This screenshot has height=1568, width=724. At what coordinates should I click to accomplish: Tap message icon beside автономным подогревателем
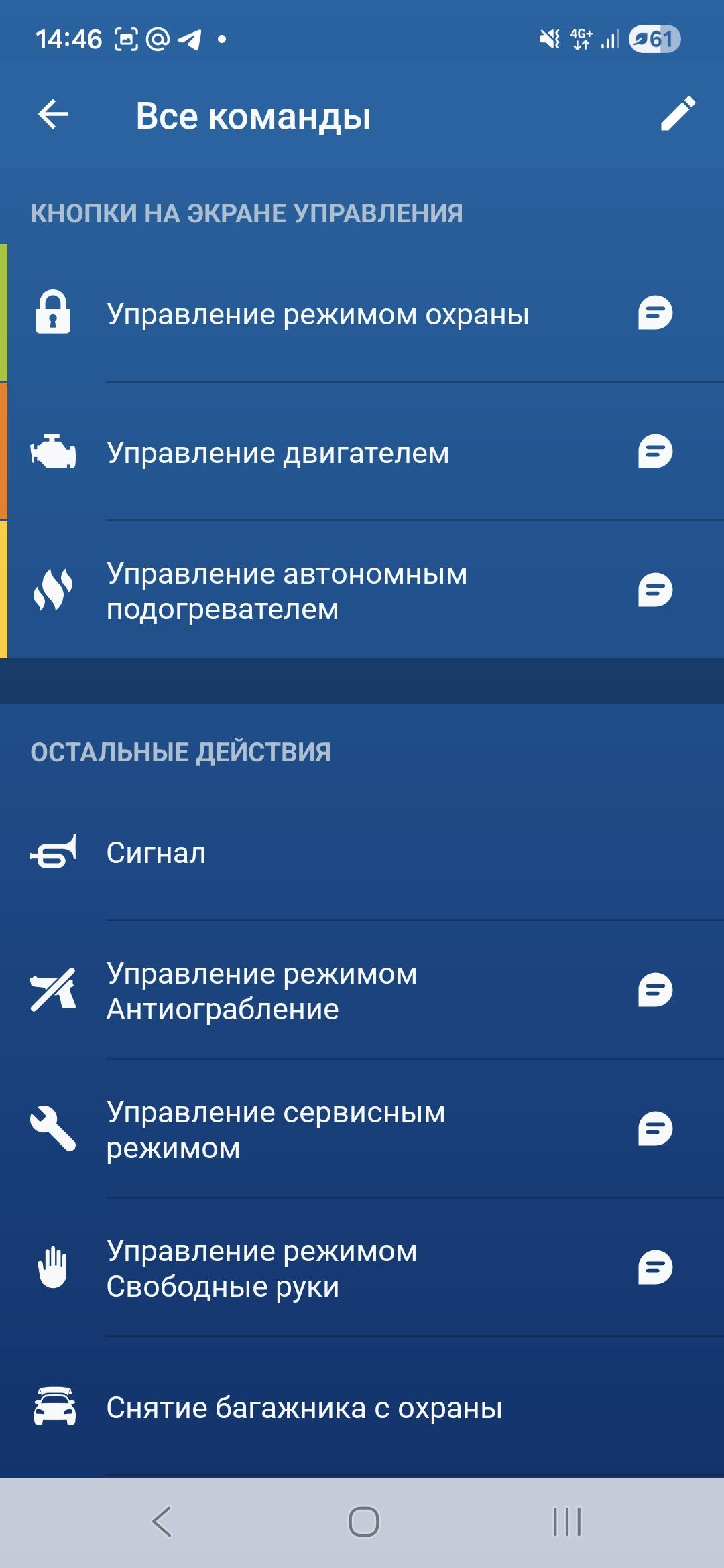coord(655,590)
